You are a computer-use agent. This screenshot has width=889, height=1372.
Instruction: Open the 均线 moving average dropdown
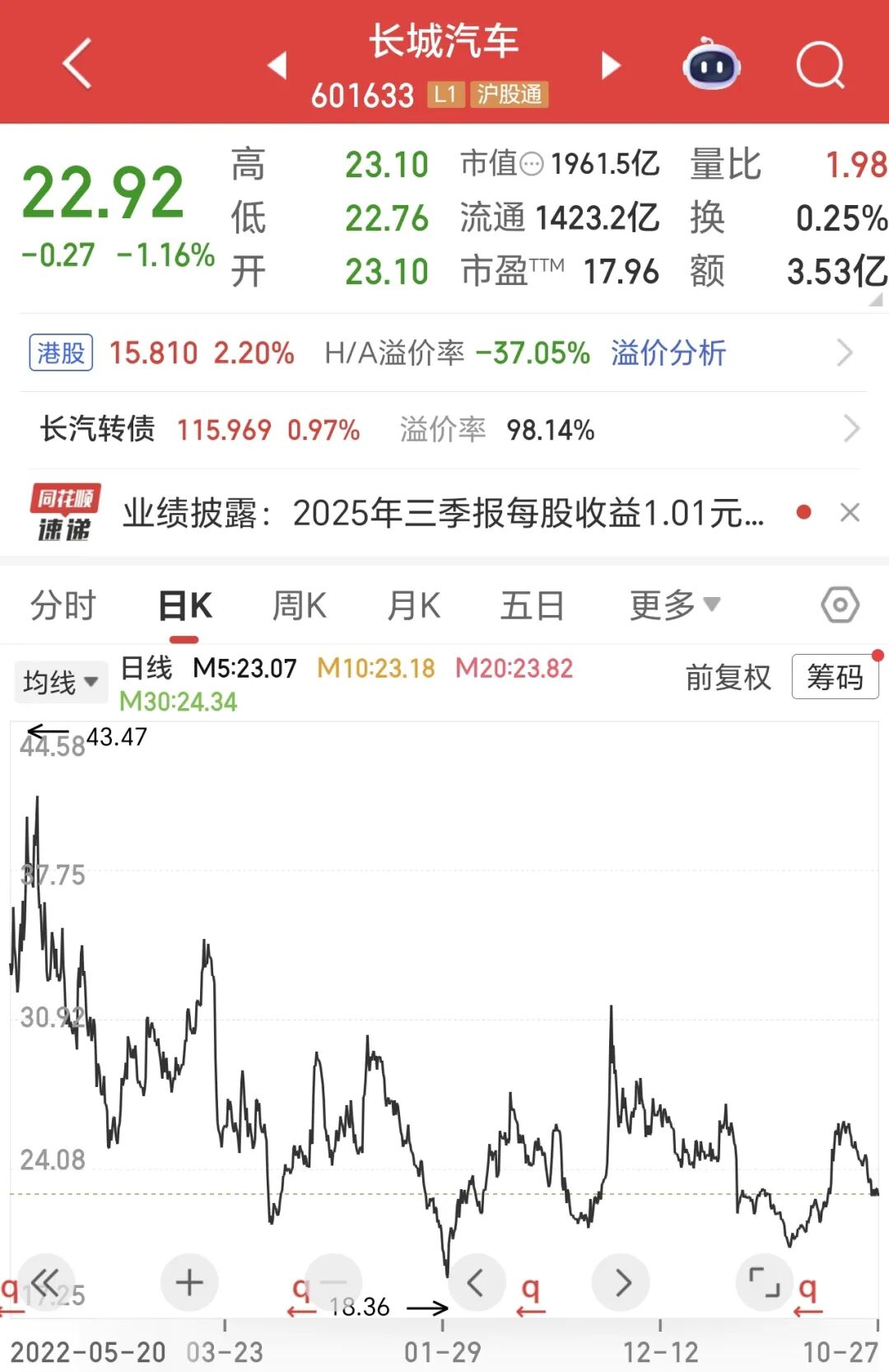[62, 682]
